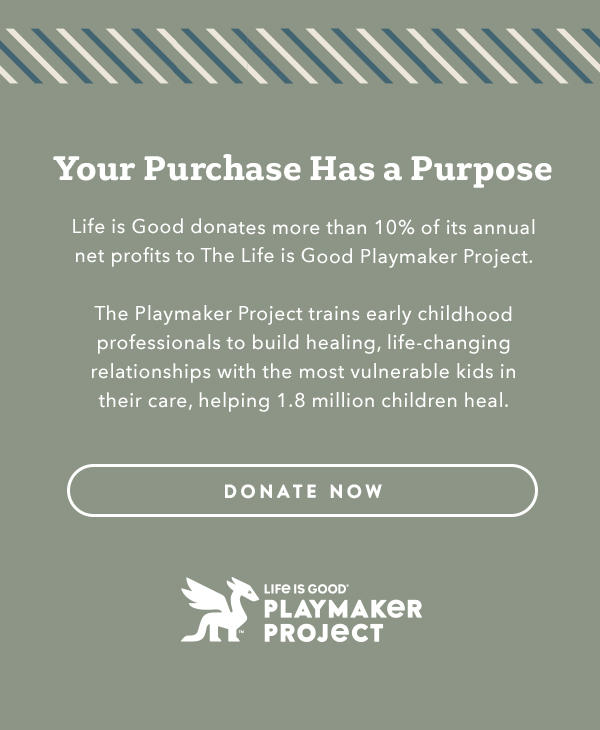
Task: Tap the Donate Now button
Action: [x=302, y=491]
